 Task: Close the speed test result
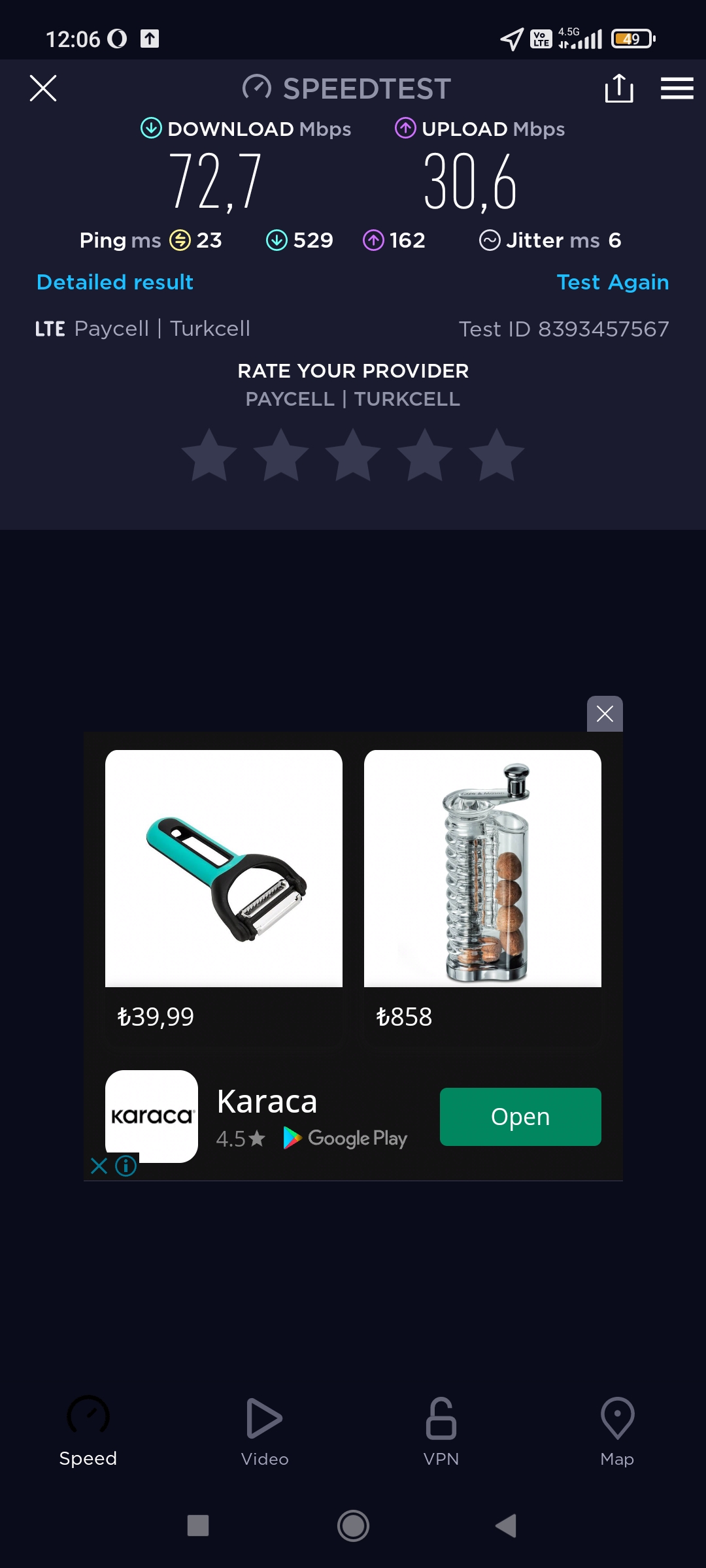pyautogui.click(x=43, y=88)
